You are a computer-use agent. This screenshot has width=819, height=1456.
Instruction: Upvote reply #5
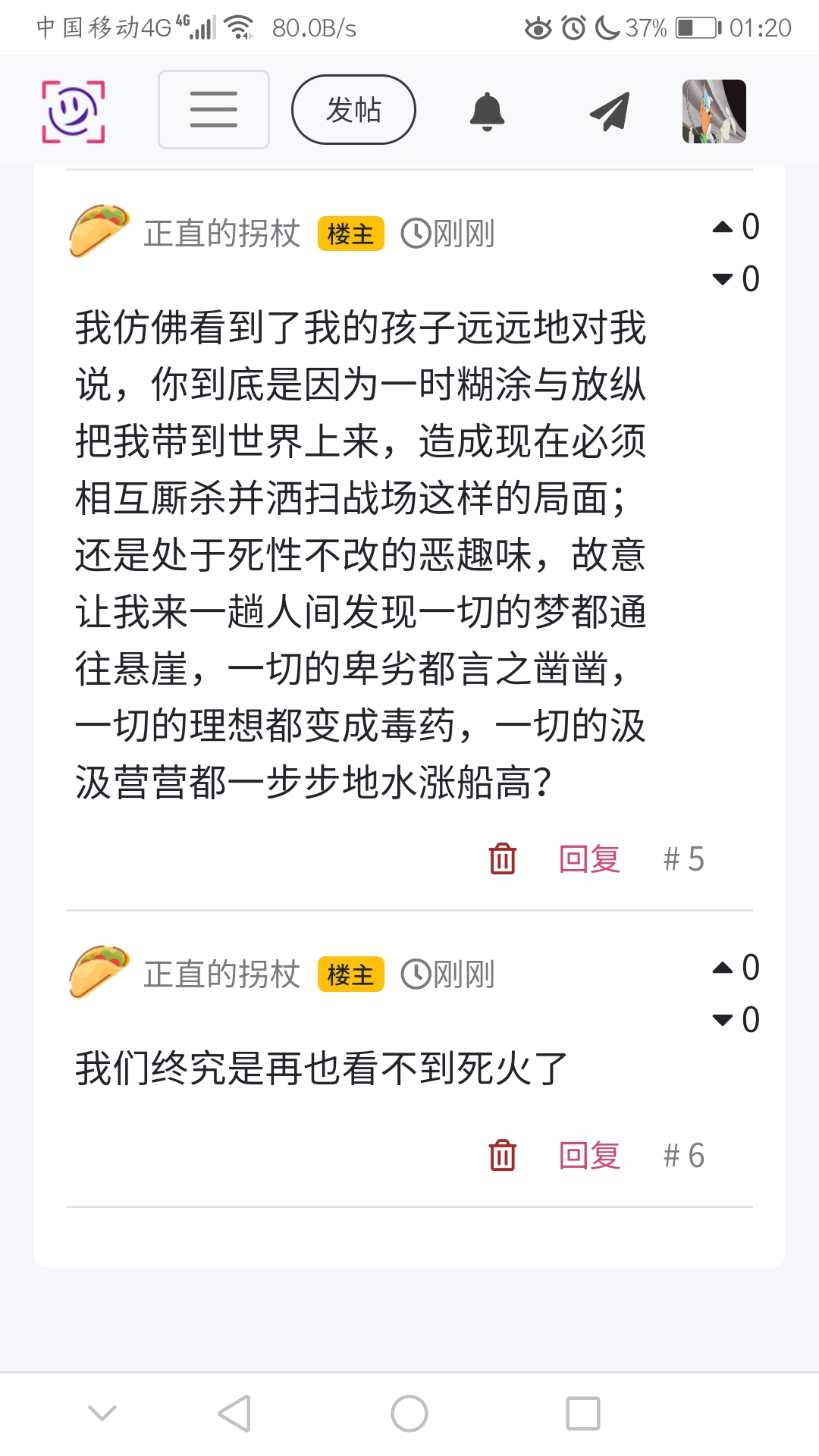click(723, 227)
